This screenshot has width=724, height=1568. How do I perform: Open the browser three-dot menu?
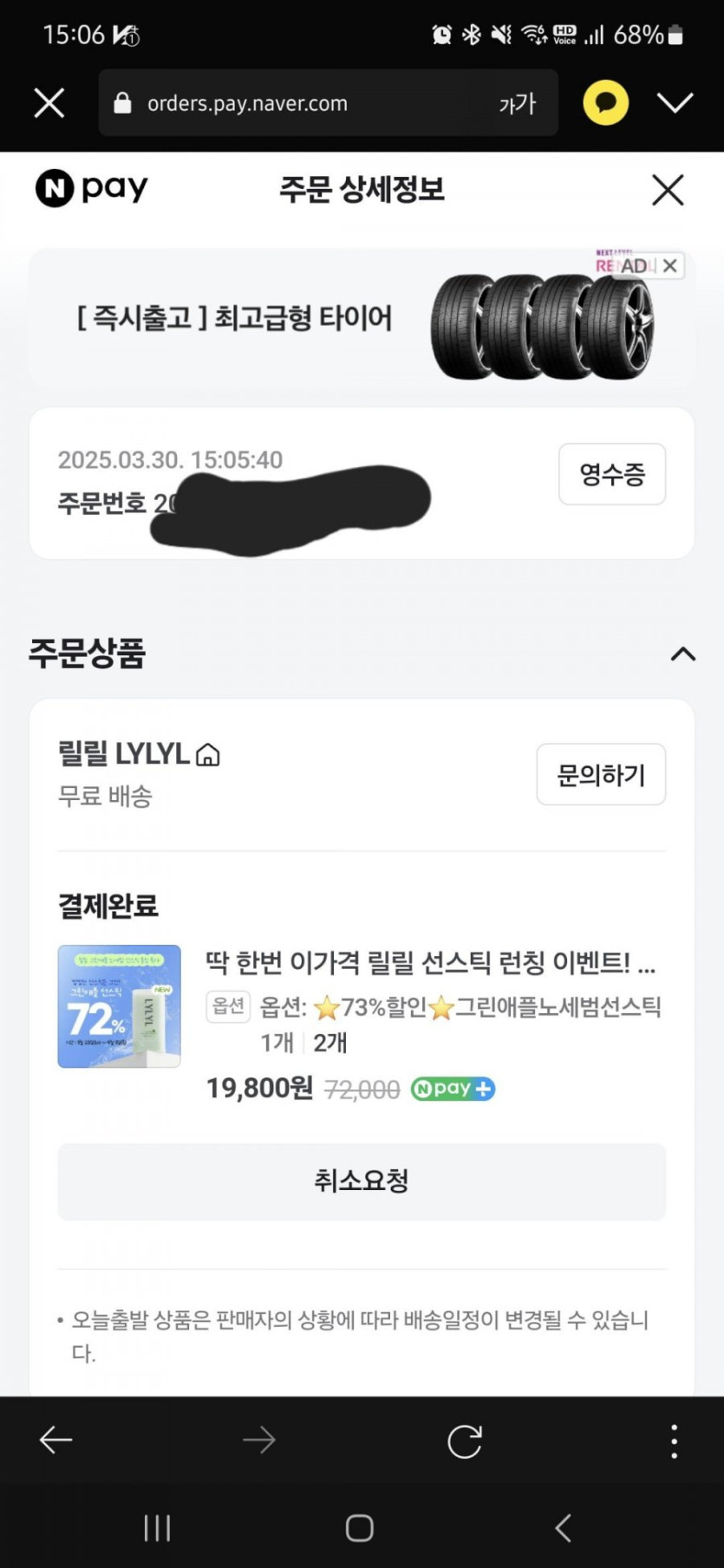[x=674, y=1441]
